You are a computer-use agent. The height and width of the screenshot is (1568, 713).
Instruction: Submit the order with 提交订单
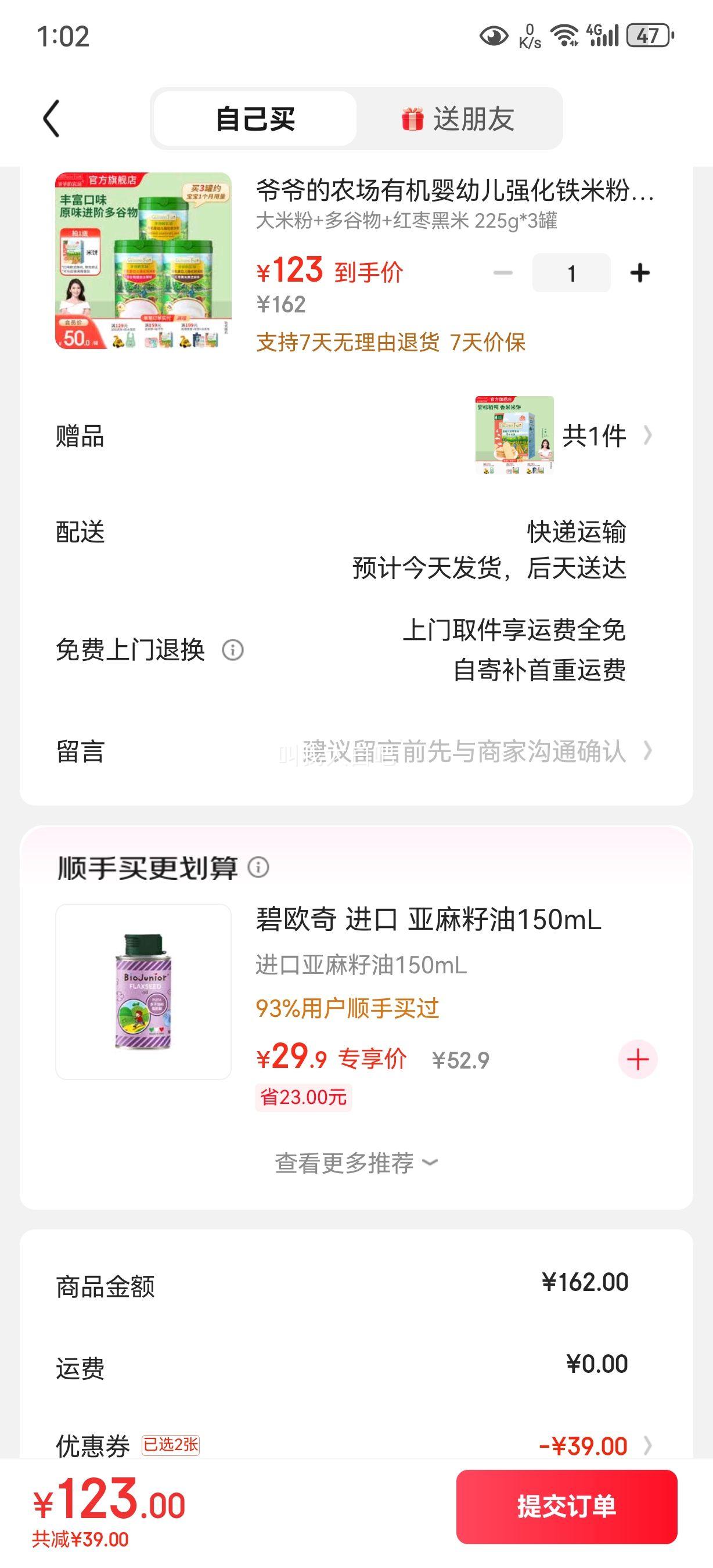point(566,1506)
